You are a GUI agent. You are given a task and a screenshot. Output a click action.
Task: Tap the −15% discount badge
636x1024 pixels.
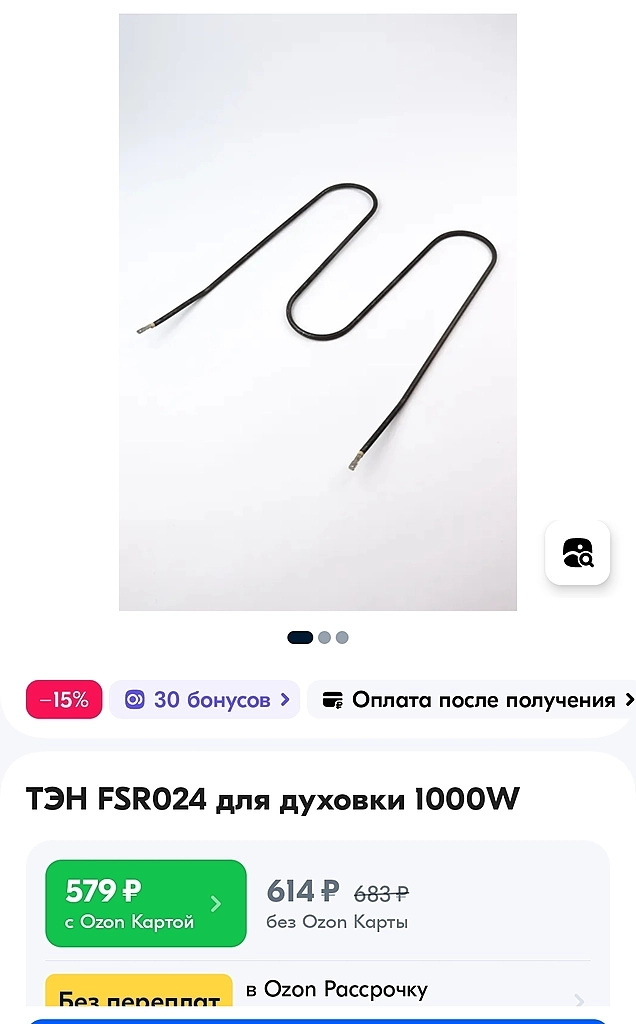(x=64, y=700)
